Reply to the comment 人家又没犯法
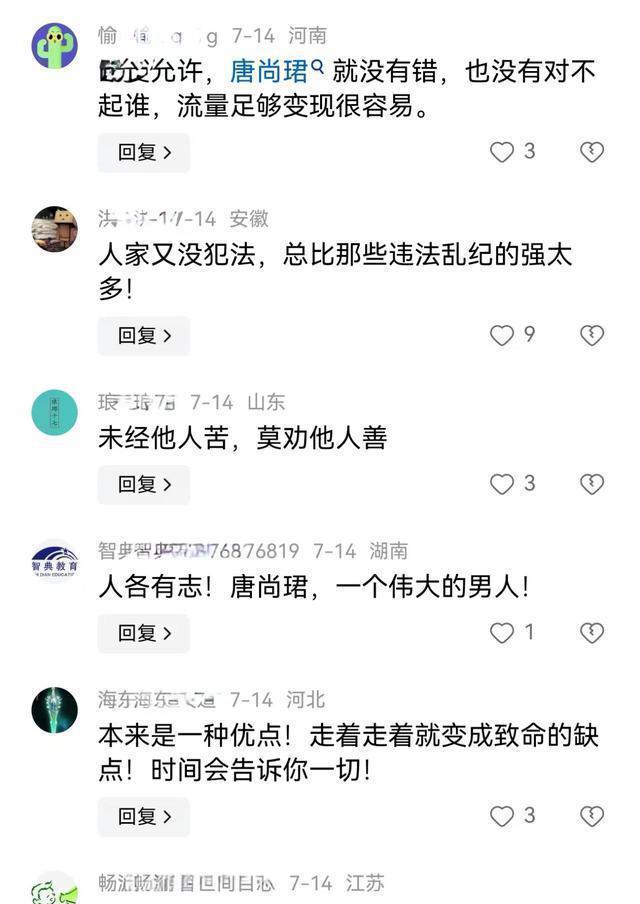Image resolution: width=640 pixels, height=904 pixels. click(143, 336)
